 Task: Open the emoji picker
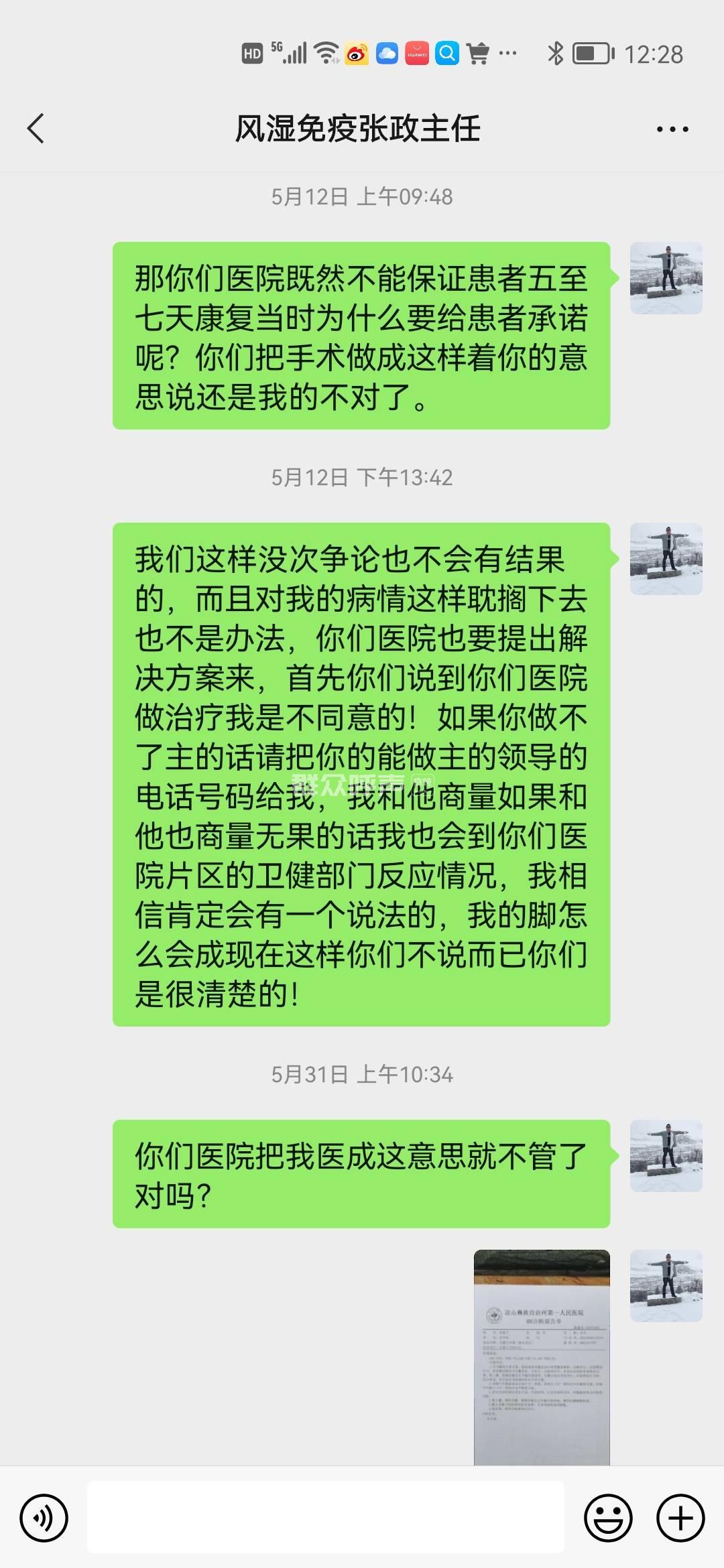coord(608,1518)
